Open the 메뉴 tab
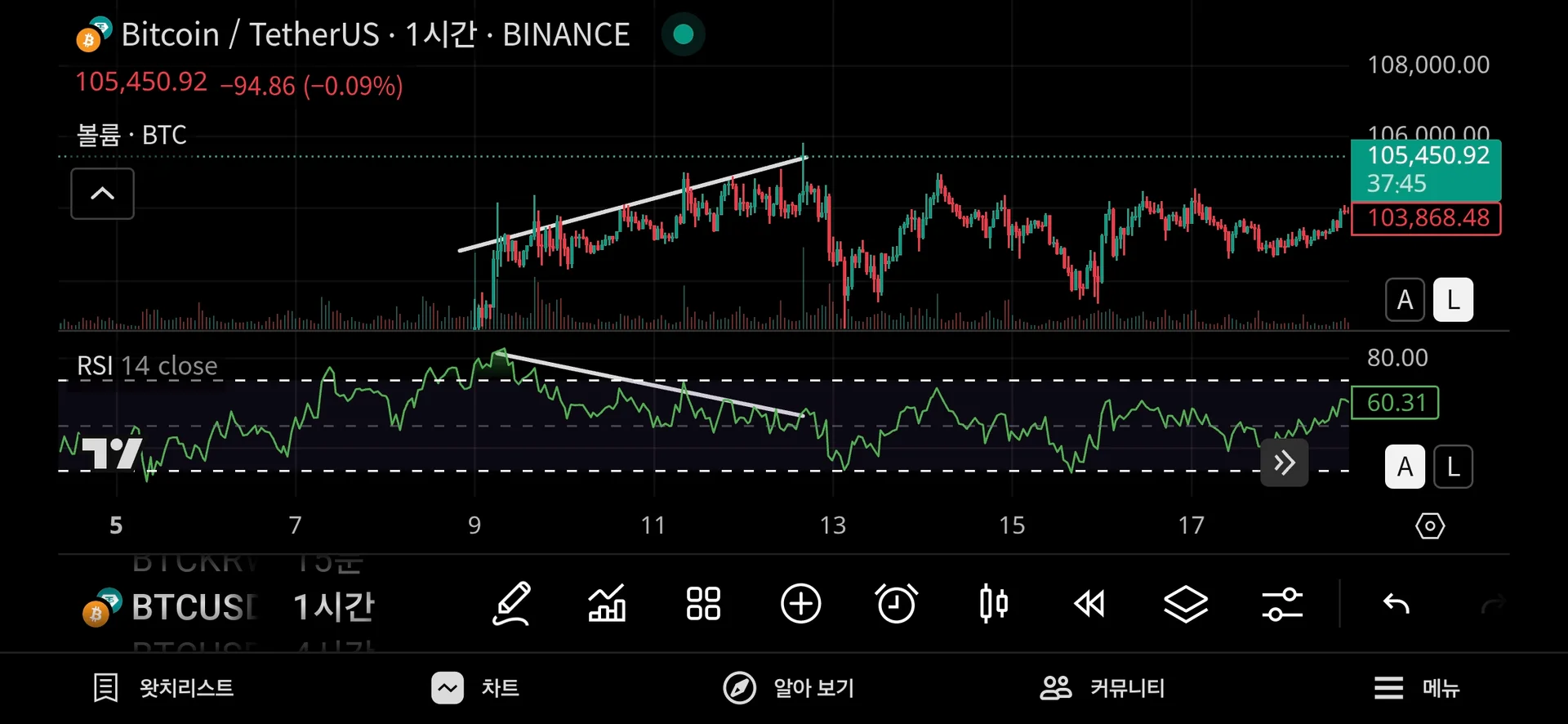The height and width of the screenshot is (724, 1568). point(1417,688)
